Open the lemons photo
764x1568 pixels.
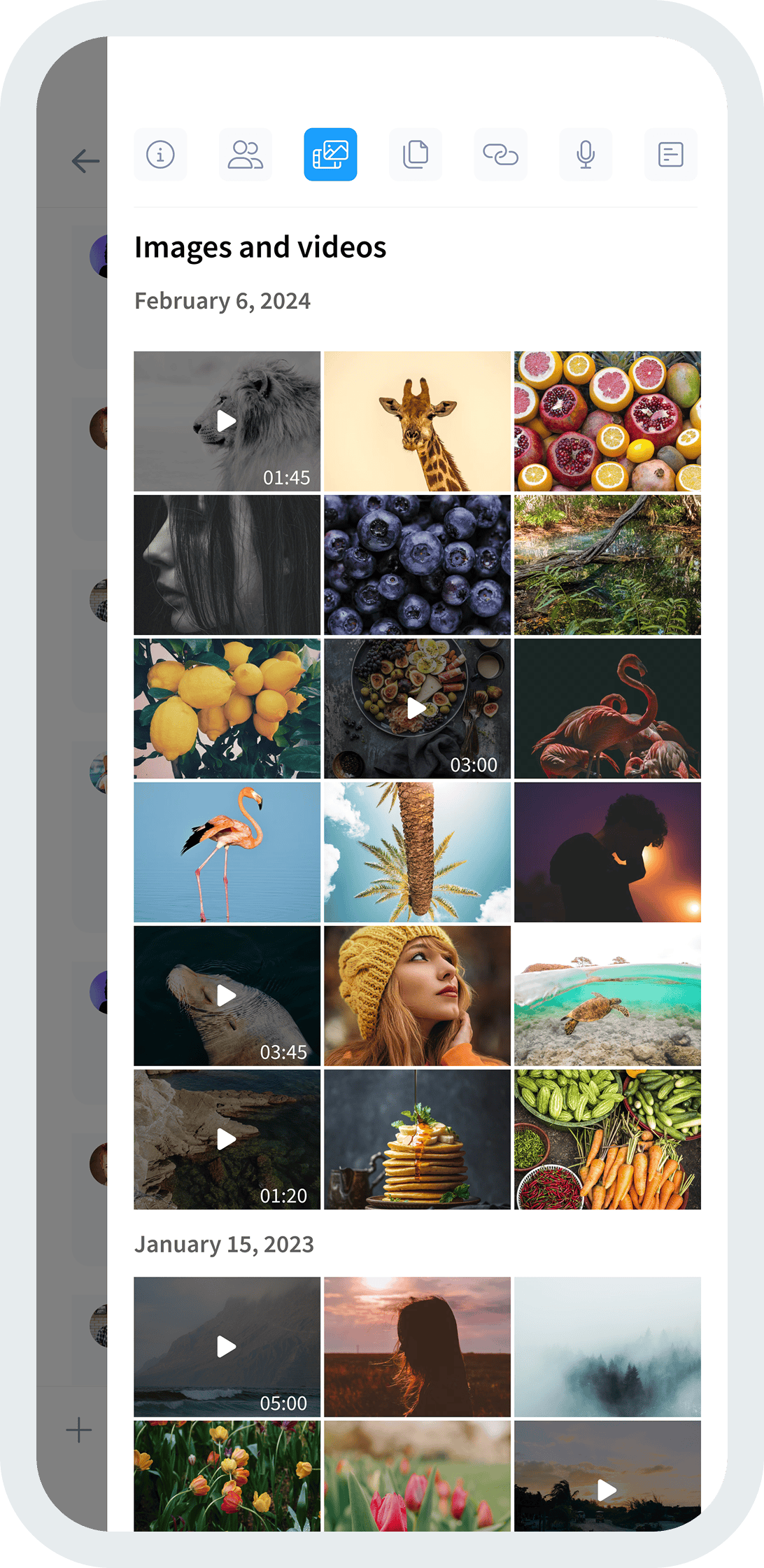pos(227,708)
